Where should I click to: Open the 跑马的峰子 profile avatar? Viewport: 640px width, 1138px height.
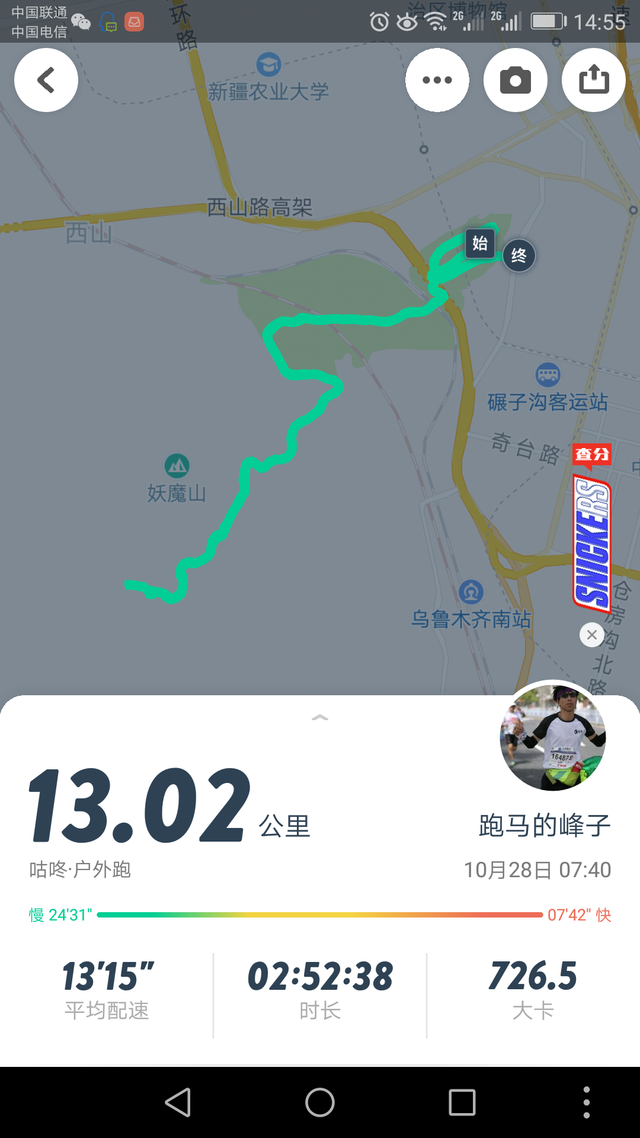click(x=553, y=738)
